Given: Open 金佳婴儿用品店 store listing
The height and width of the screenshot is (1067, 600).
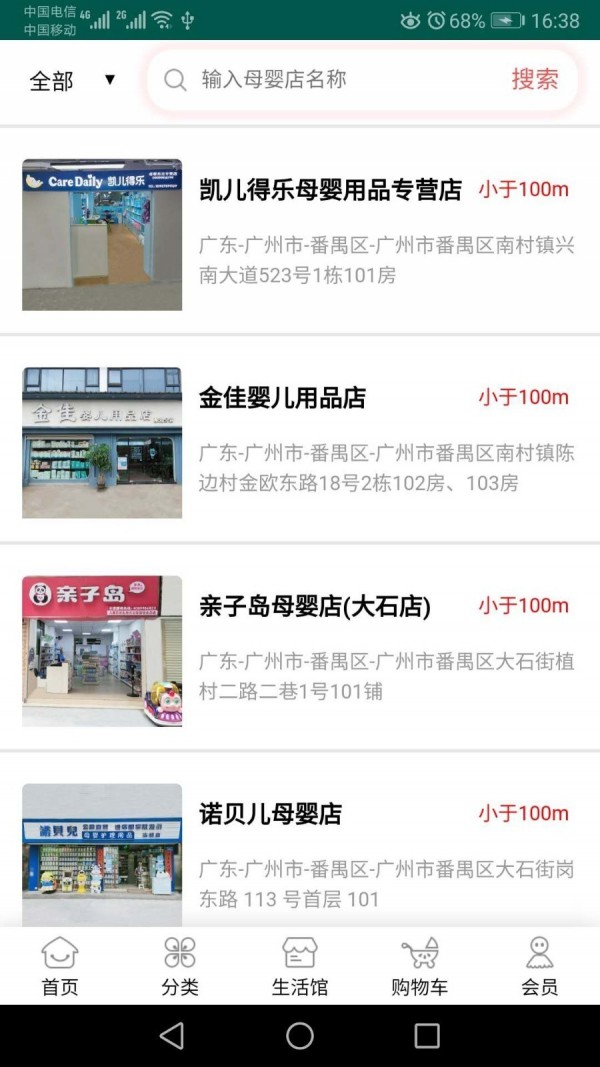Looking at the screenshot, I should point(283,398).
